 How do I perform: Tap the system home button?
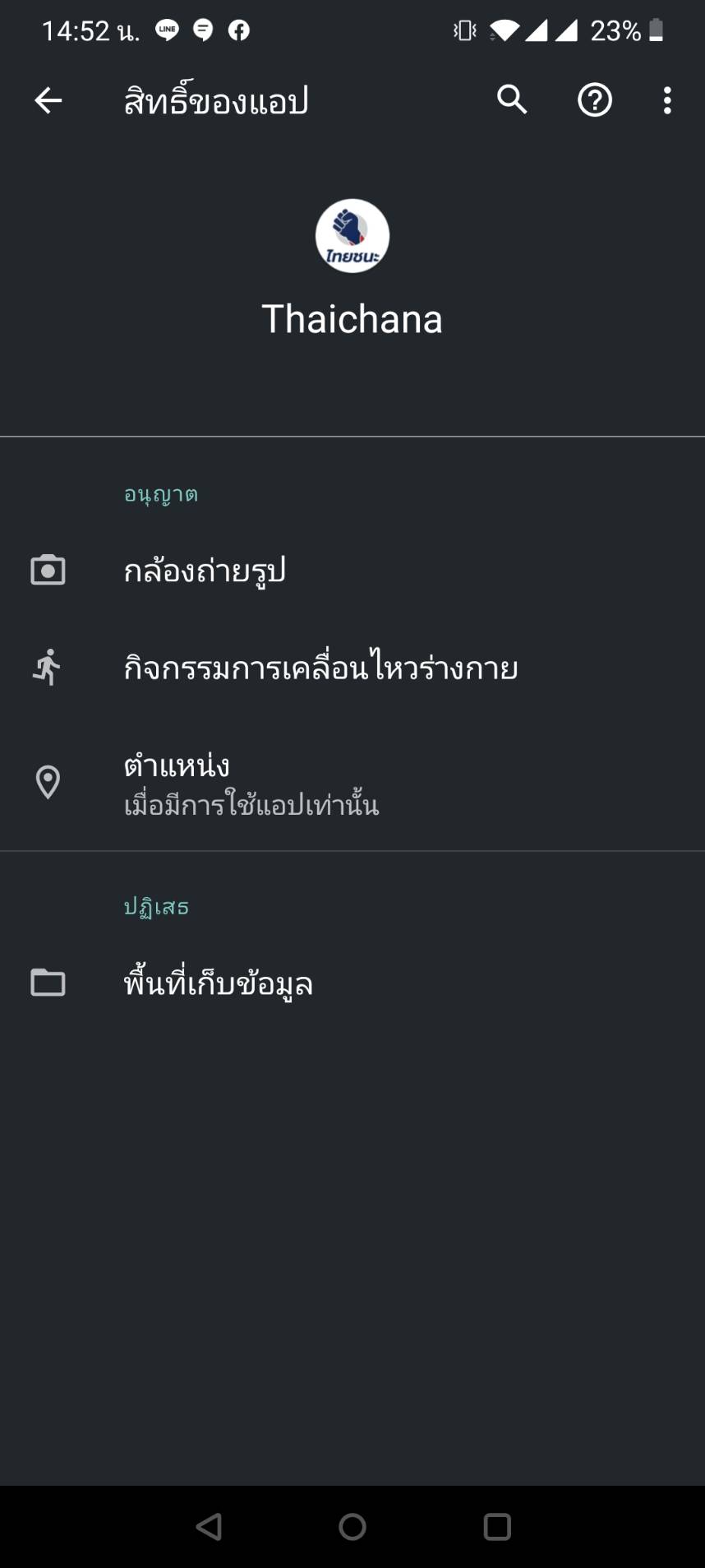[352, 1527]
